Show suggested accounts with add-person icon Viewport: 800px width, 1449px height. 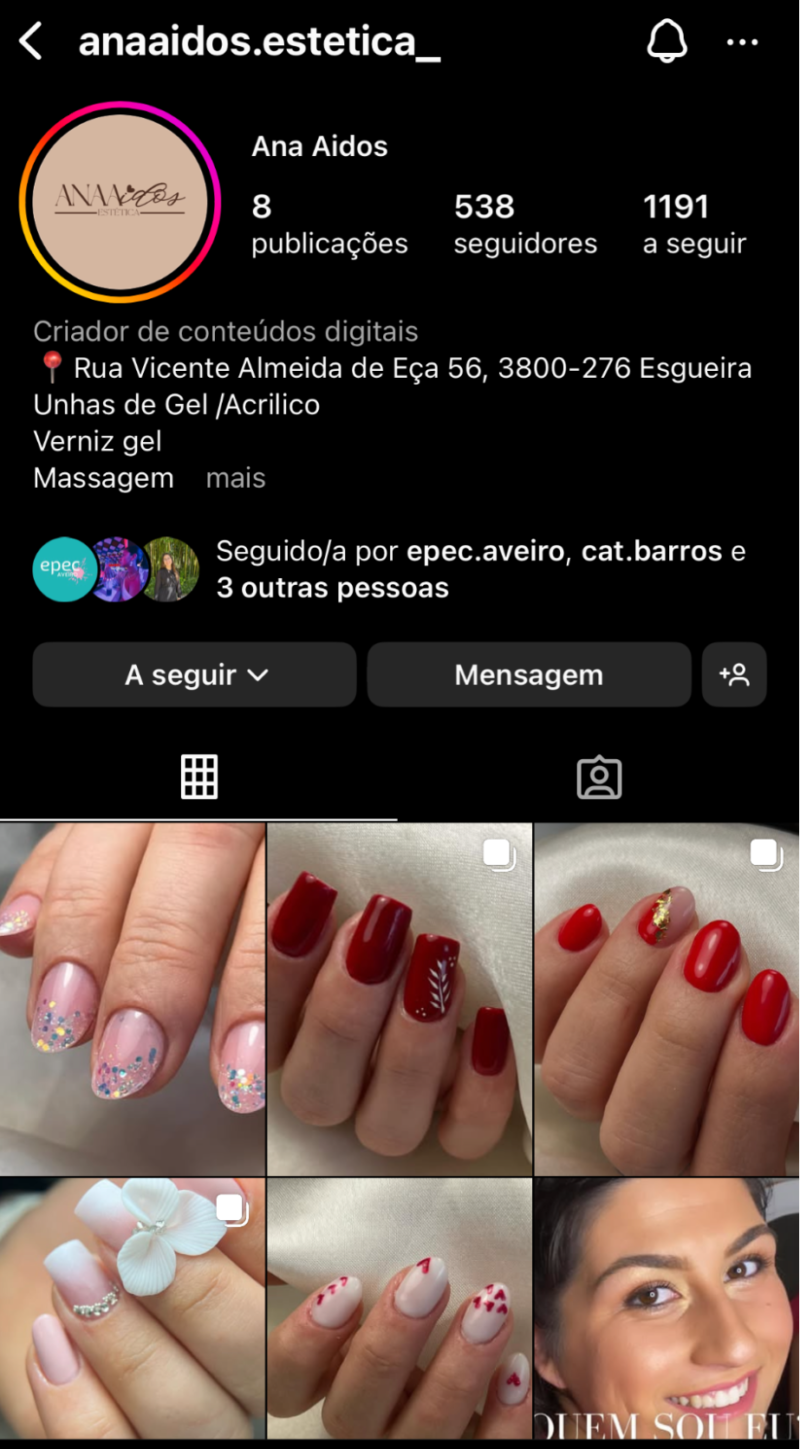point(734,675)
